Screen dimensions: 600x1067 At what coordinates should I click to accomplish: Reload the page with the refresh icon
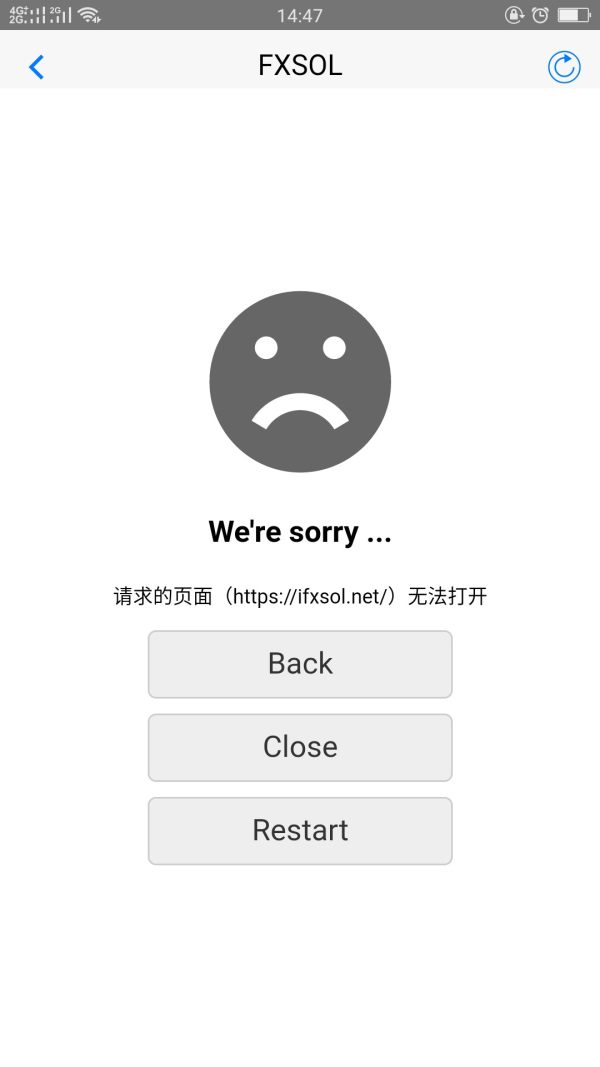[564, 67]
